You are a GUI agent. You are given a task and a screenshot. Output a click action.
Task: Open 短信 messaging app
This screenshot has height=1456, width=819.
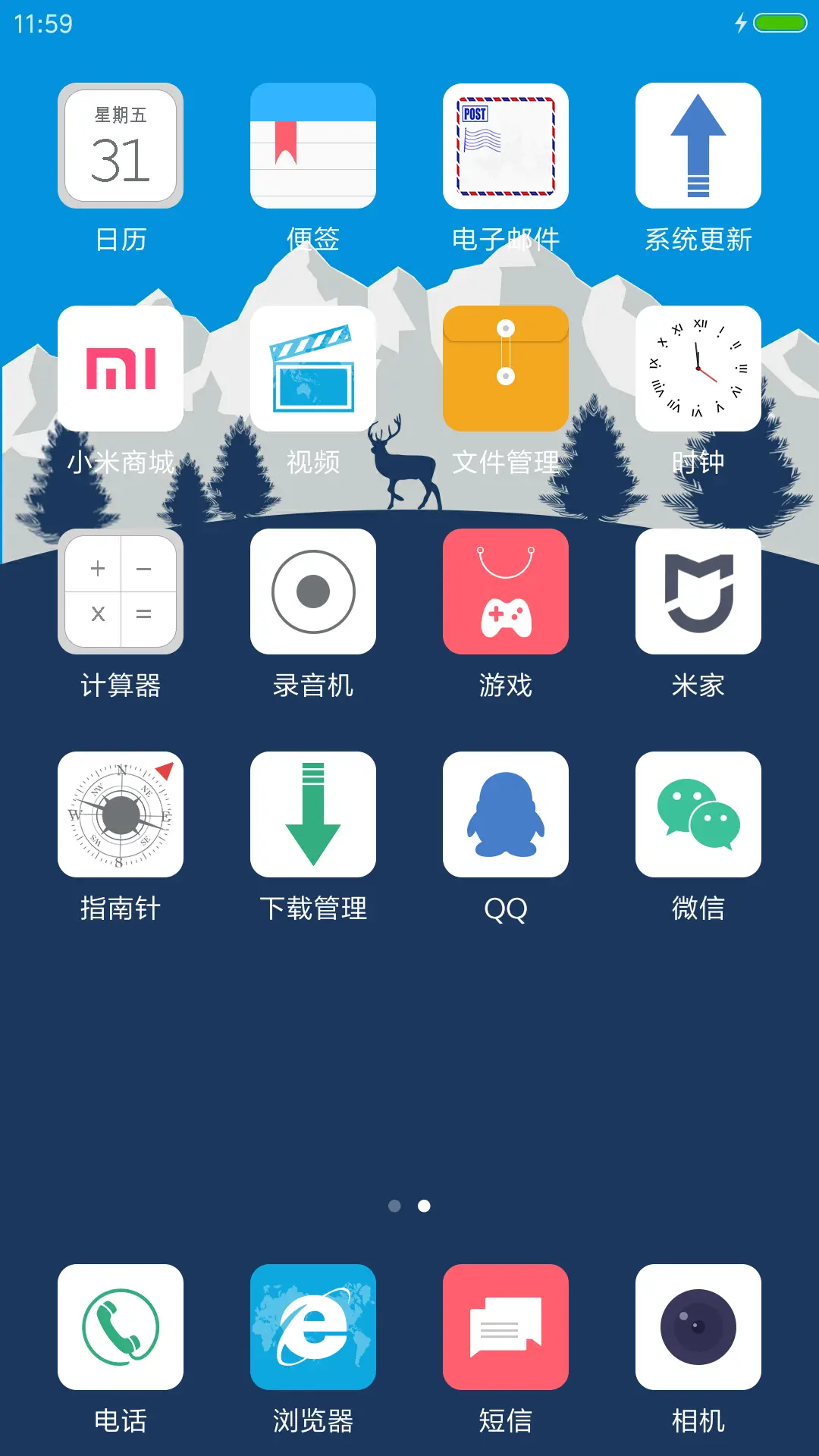505,1327
